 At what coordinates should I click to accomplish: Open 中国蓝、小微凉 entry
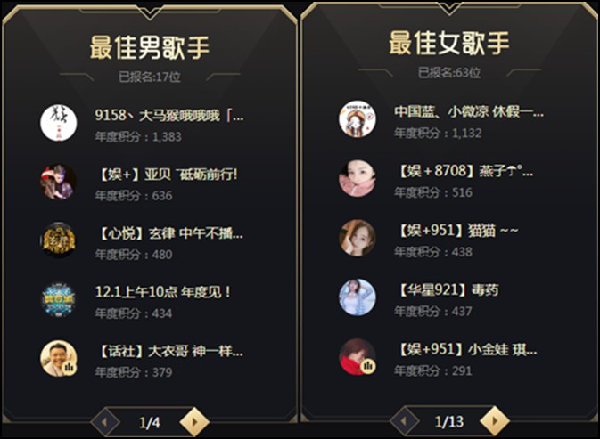pos(468,111)
